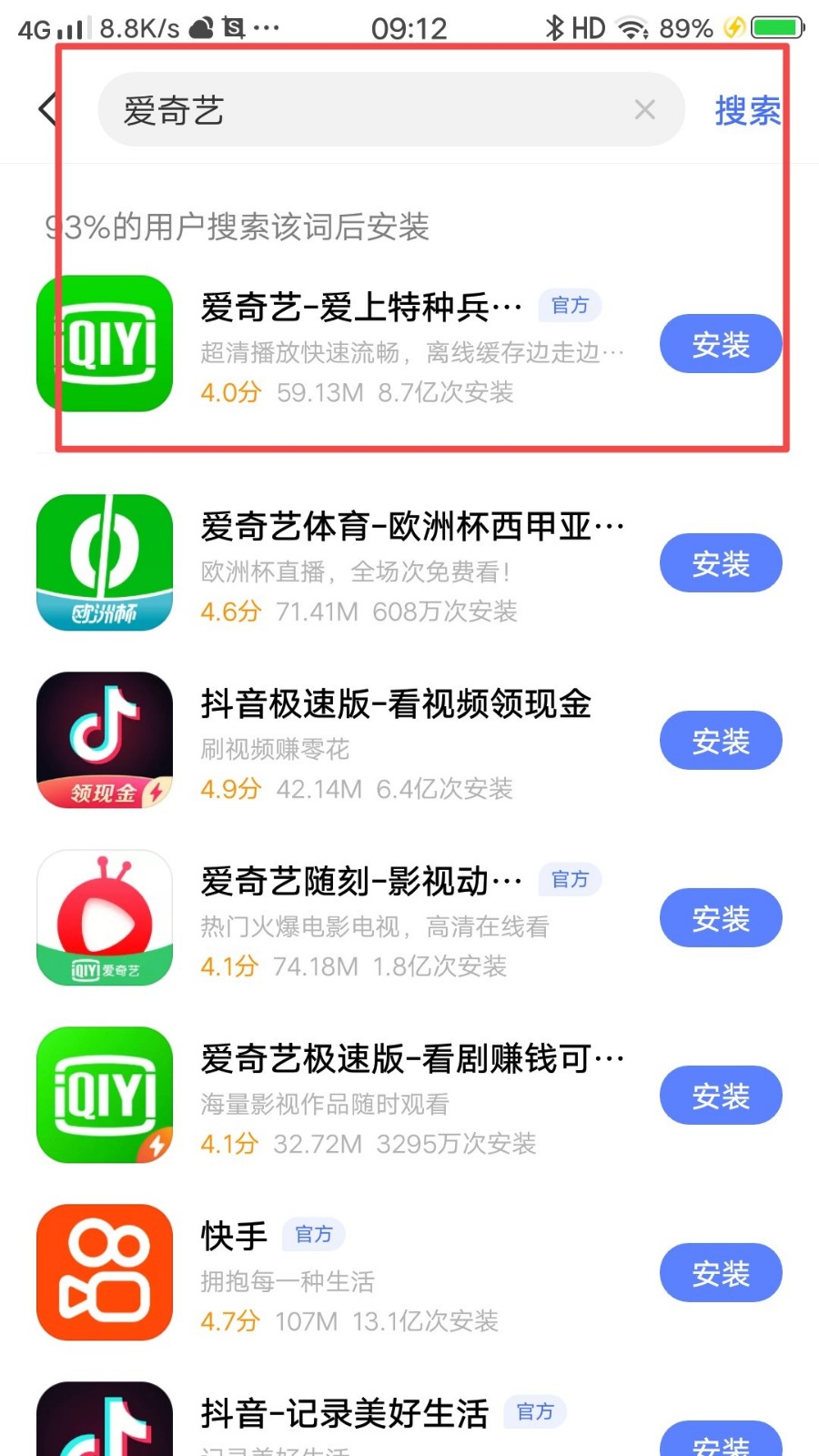Tap the search input containing 爱奇艺
Image resolution: width=819 pixels, height=1456 pixels.
(364, 109)
